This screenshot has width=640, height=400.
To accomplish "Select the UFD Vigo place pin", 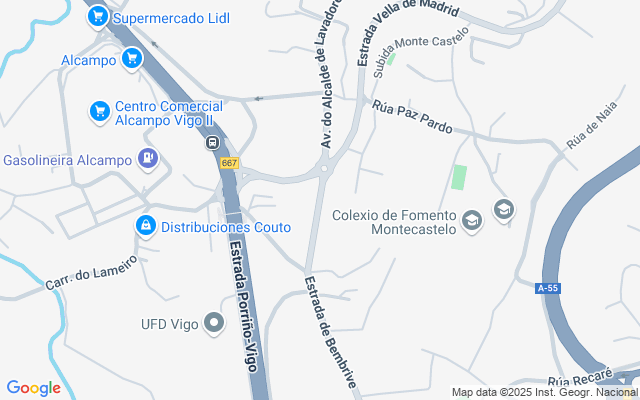I will pyautogui.click(x=213, y=323).
